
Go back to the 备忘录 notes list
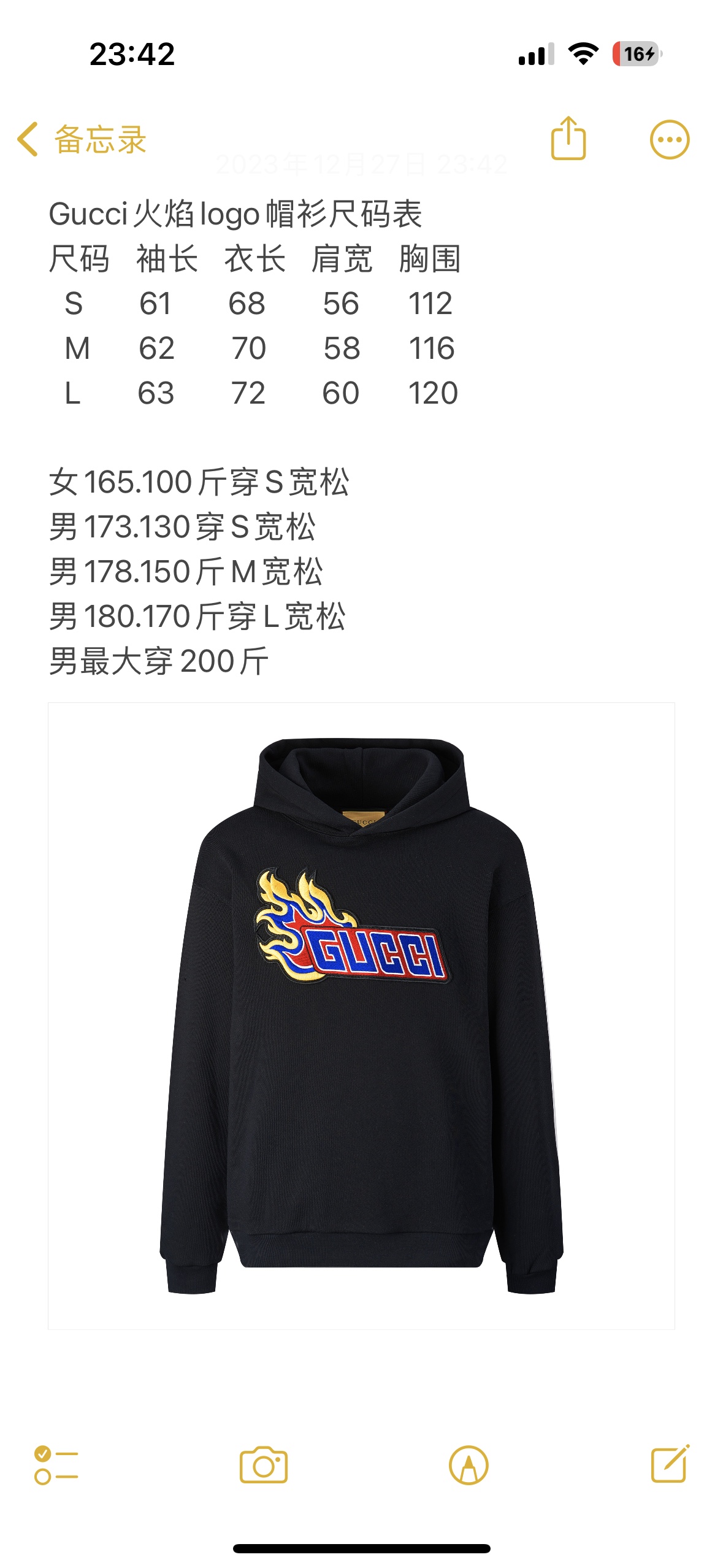(81, 139)
